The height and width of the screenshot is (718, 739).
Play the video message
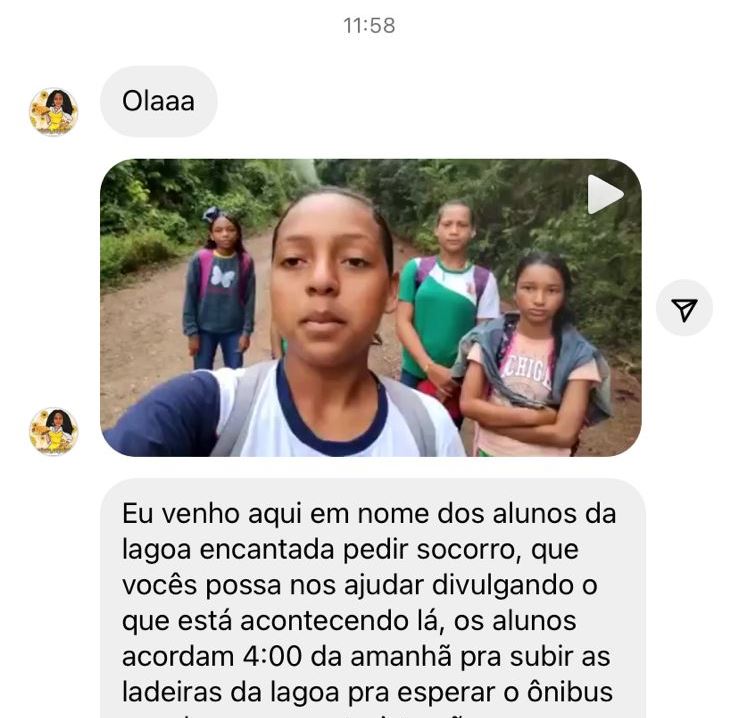pyautogui.click(x=603, y=195)
